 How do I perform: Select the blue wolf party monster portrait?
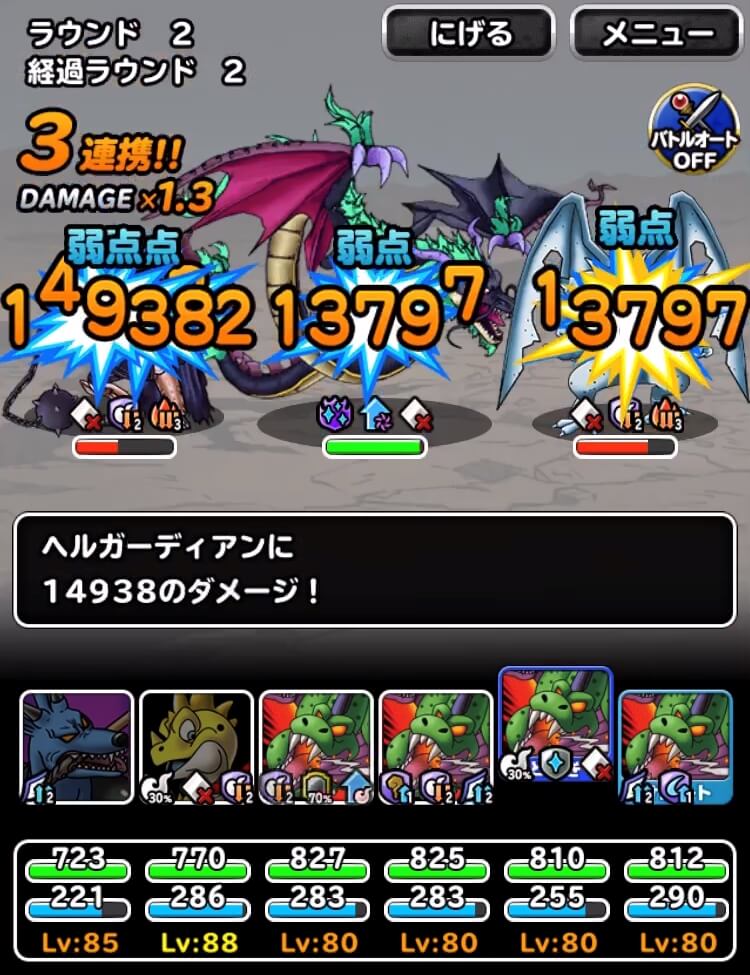click(77, 747)
